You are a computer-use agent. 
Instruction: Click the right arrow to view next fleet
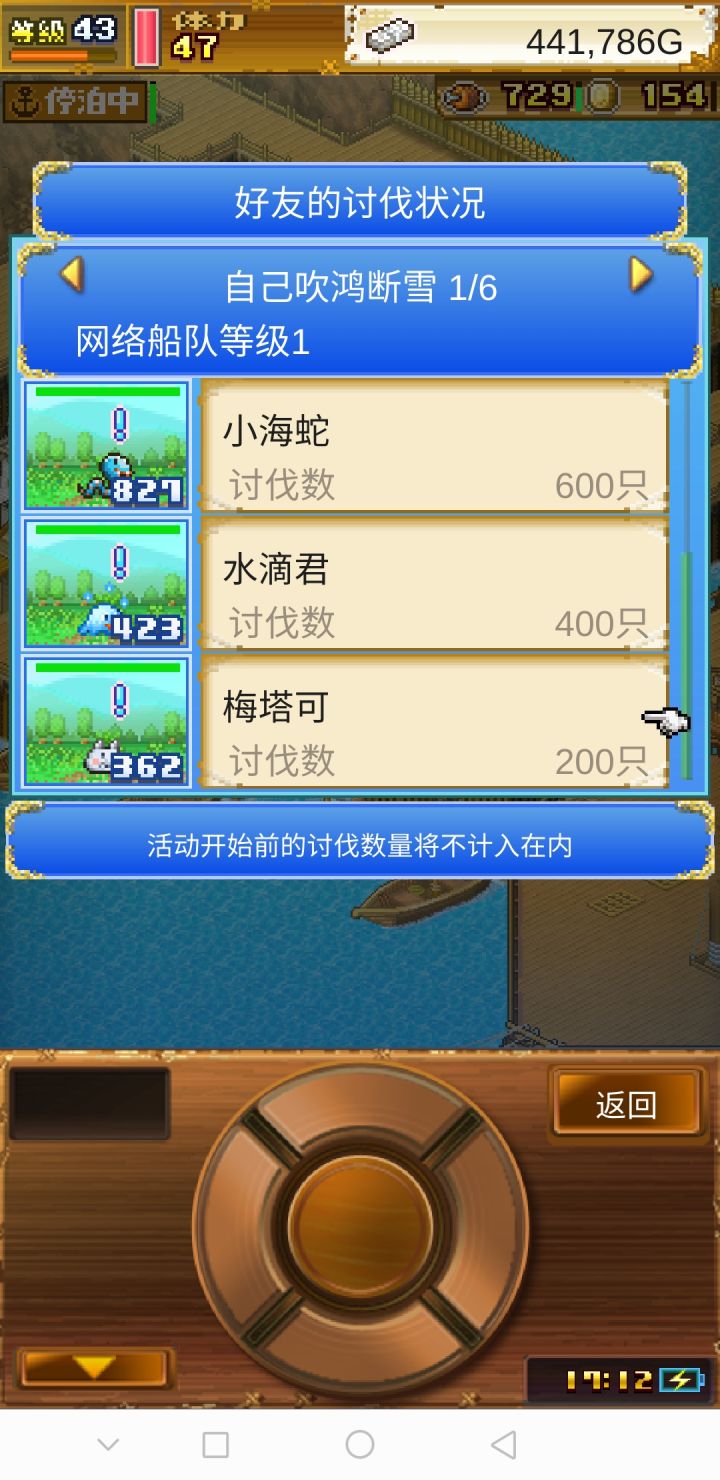(642, 276)
